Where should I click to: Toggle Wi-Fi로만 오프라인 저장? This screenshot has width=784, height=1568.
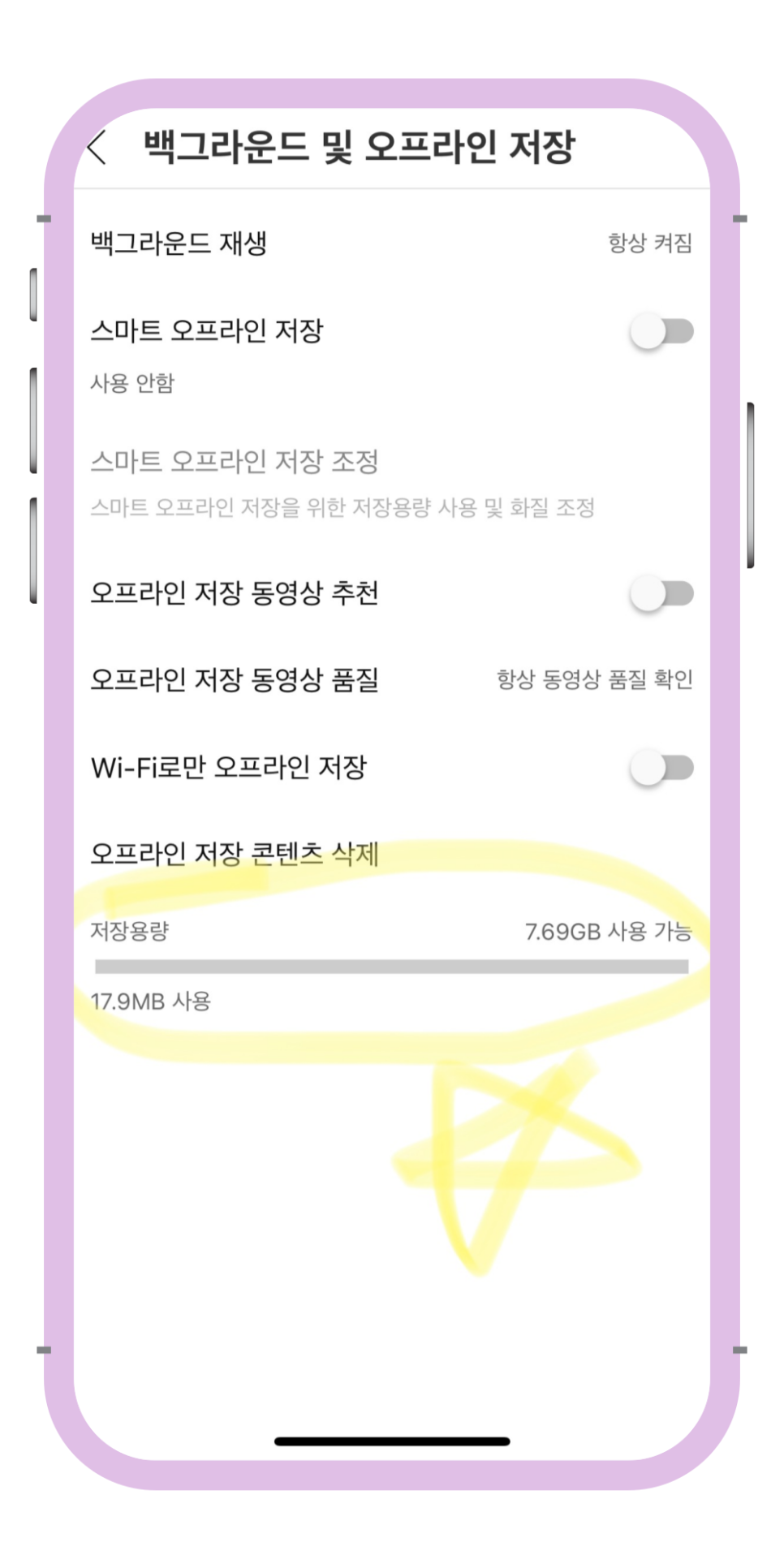[661, 767]
